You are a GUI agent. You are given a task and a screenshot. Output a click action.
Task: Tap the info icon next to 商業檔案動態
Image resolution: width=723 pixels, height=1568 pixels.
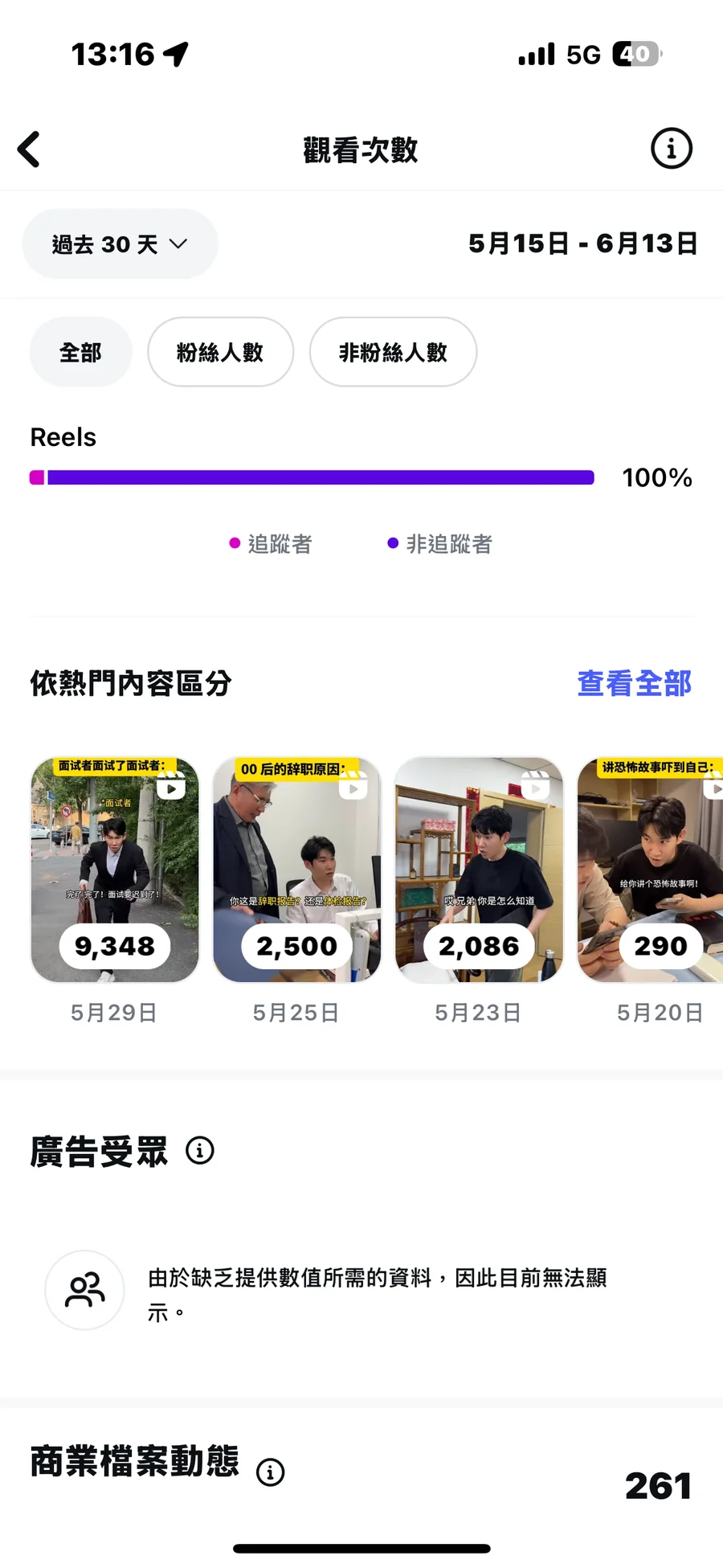point(270,1472)
